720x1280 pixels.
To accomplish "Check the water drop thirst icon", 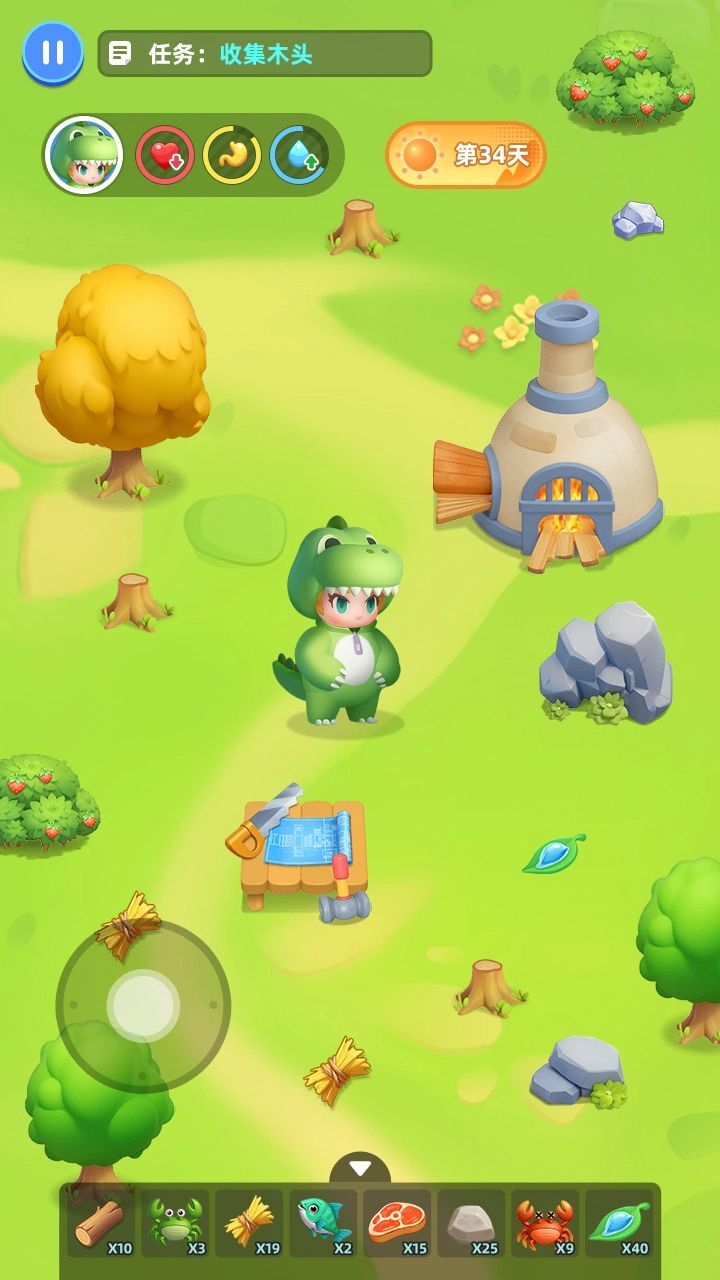I will pos(299,155).
